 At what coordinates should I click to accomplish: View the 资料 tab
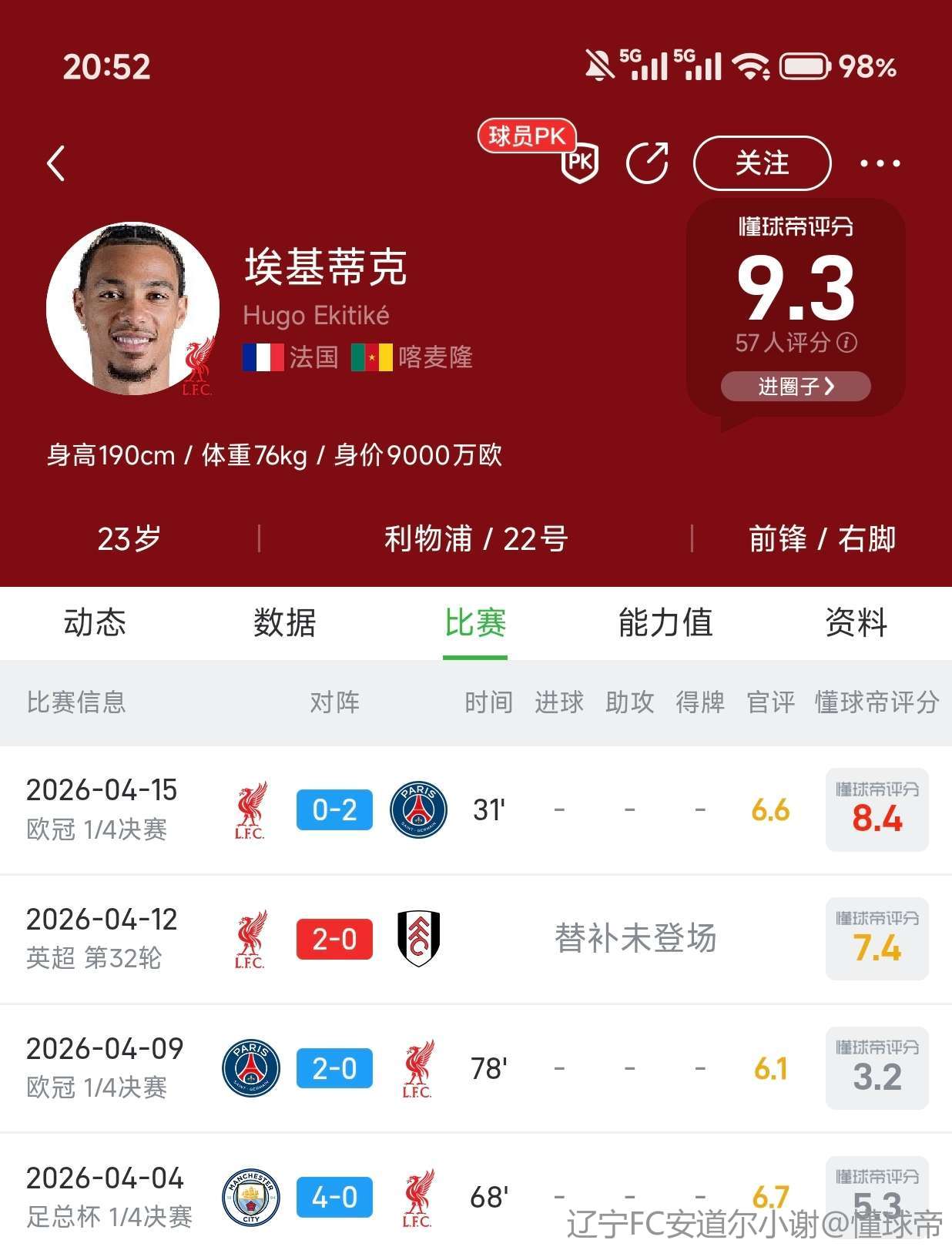pos(856,622)
